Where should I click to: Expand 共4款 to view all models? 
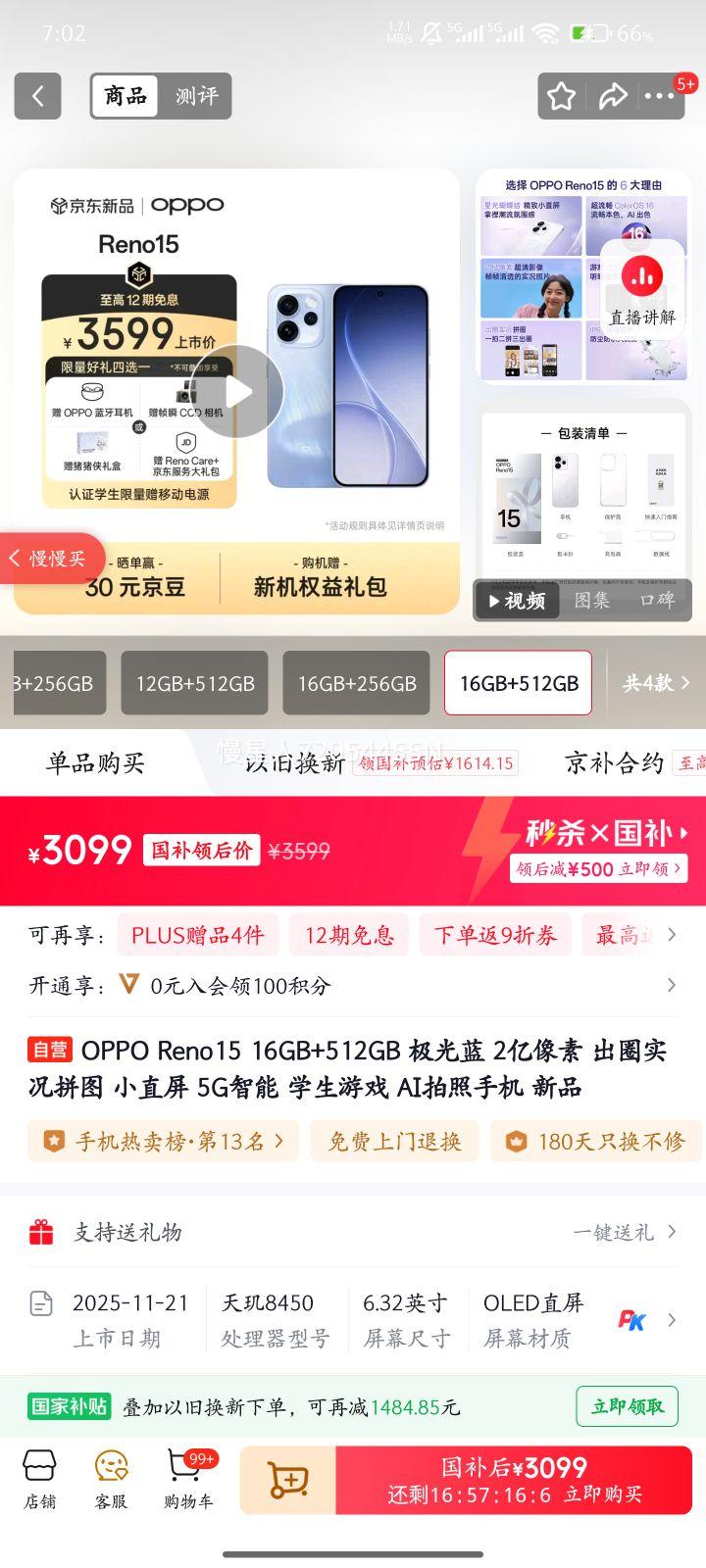point(655,683)
